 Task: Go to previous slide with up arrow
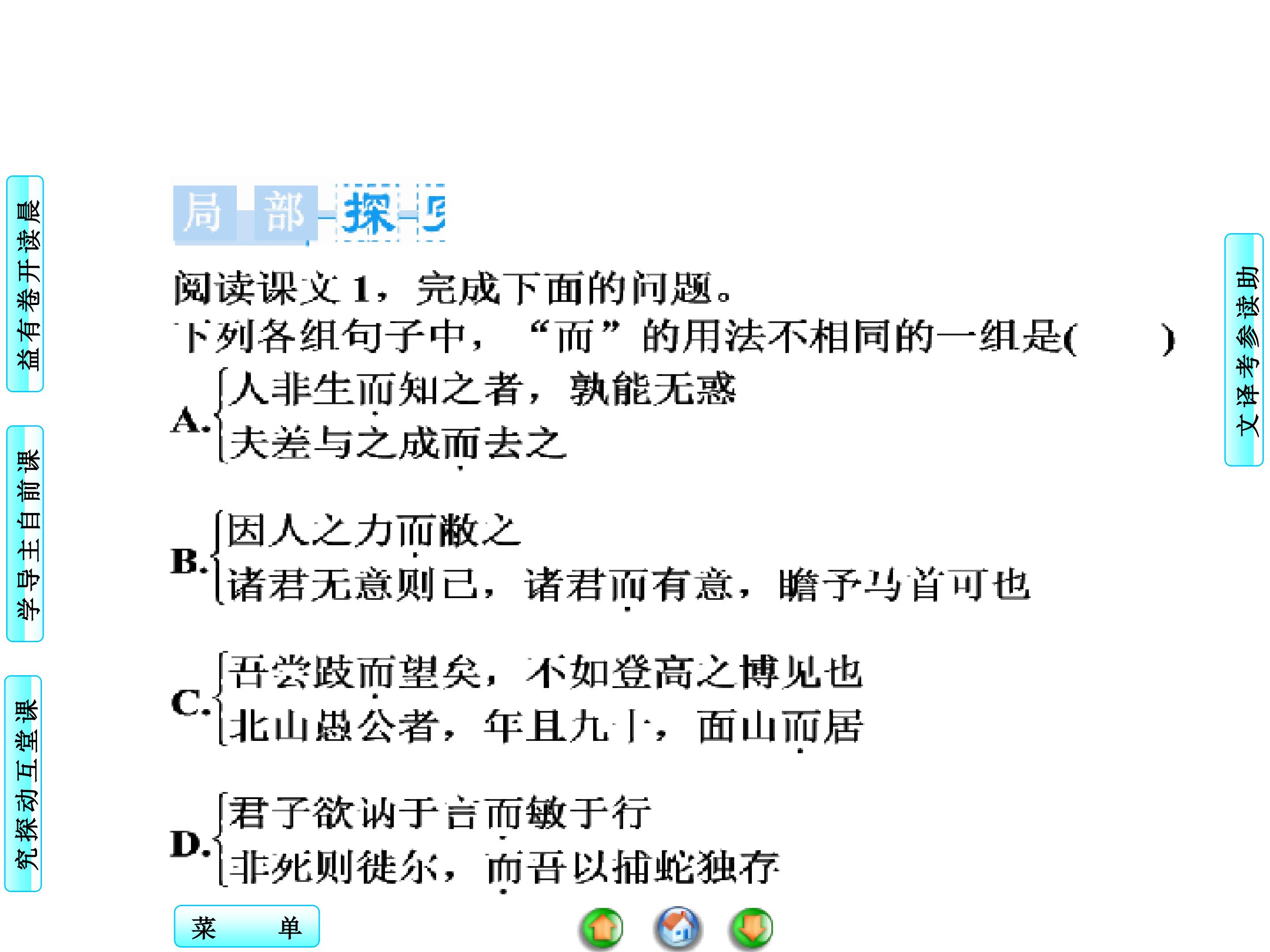(601, 928)
